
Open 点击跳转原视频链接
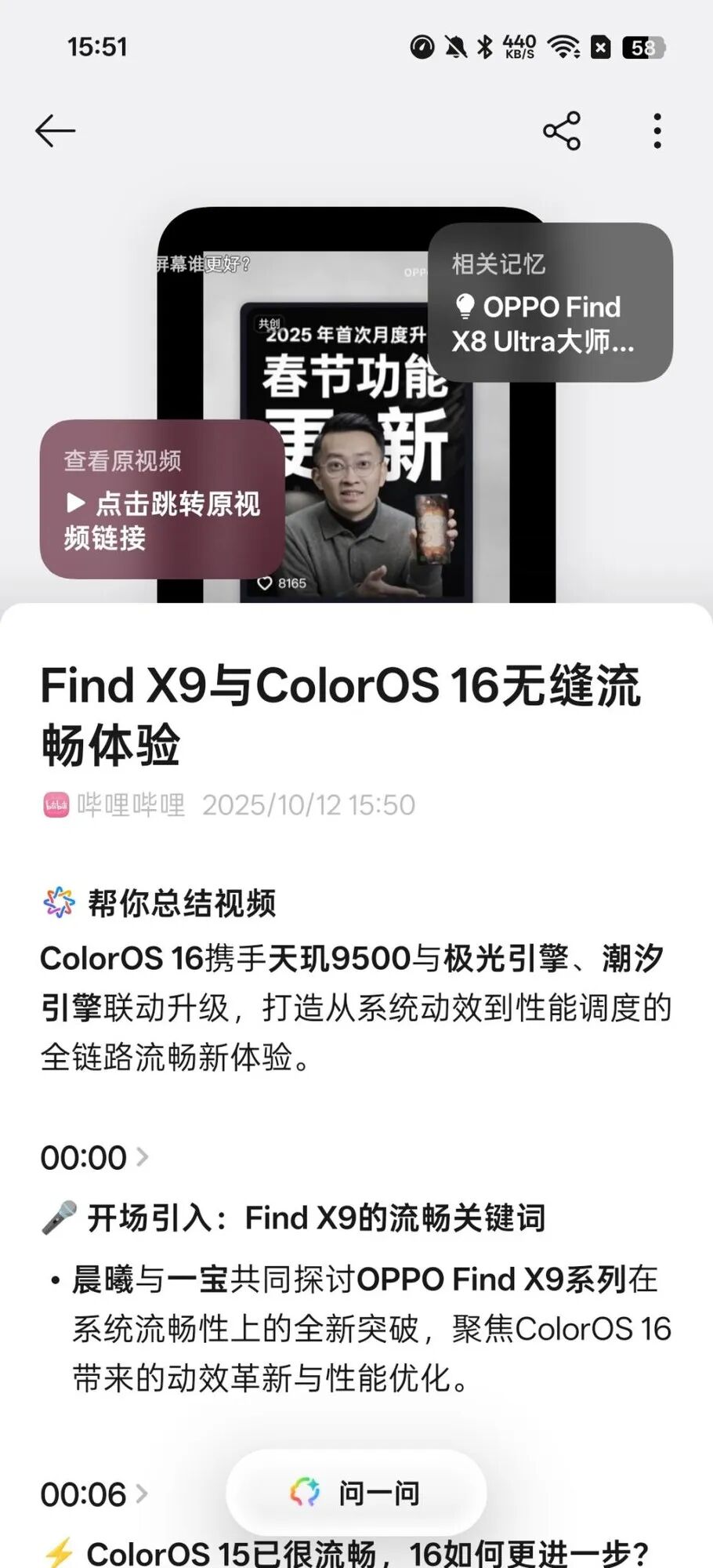pyautogui.click(x=165, y=519)
